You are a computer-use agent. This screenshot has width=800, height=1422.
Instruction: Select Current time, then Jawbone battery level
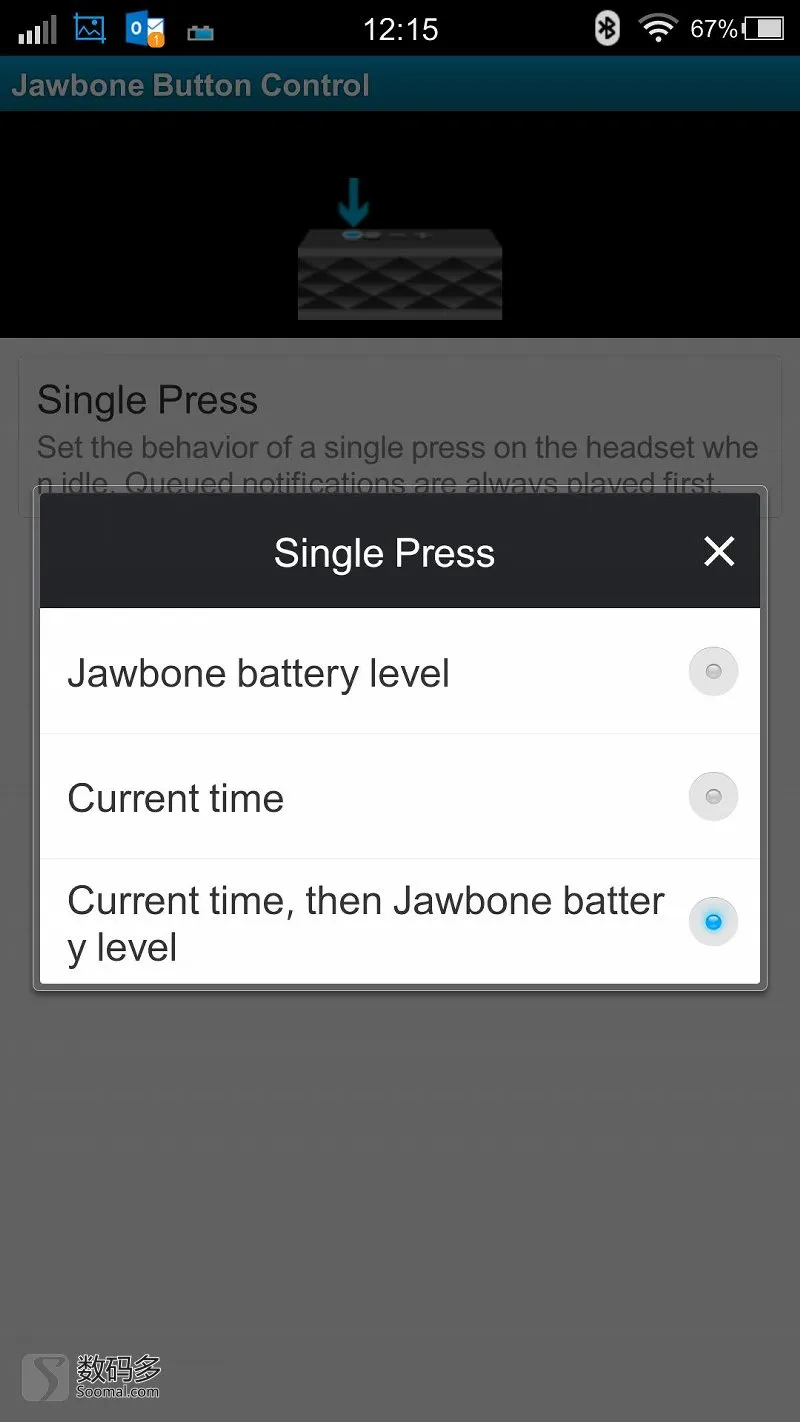[x=400, y=922]
